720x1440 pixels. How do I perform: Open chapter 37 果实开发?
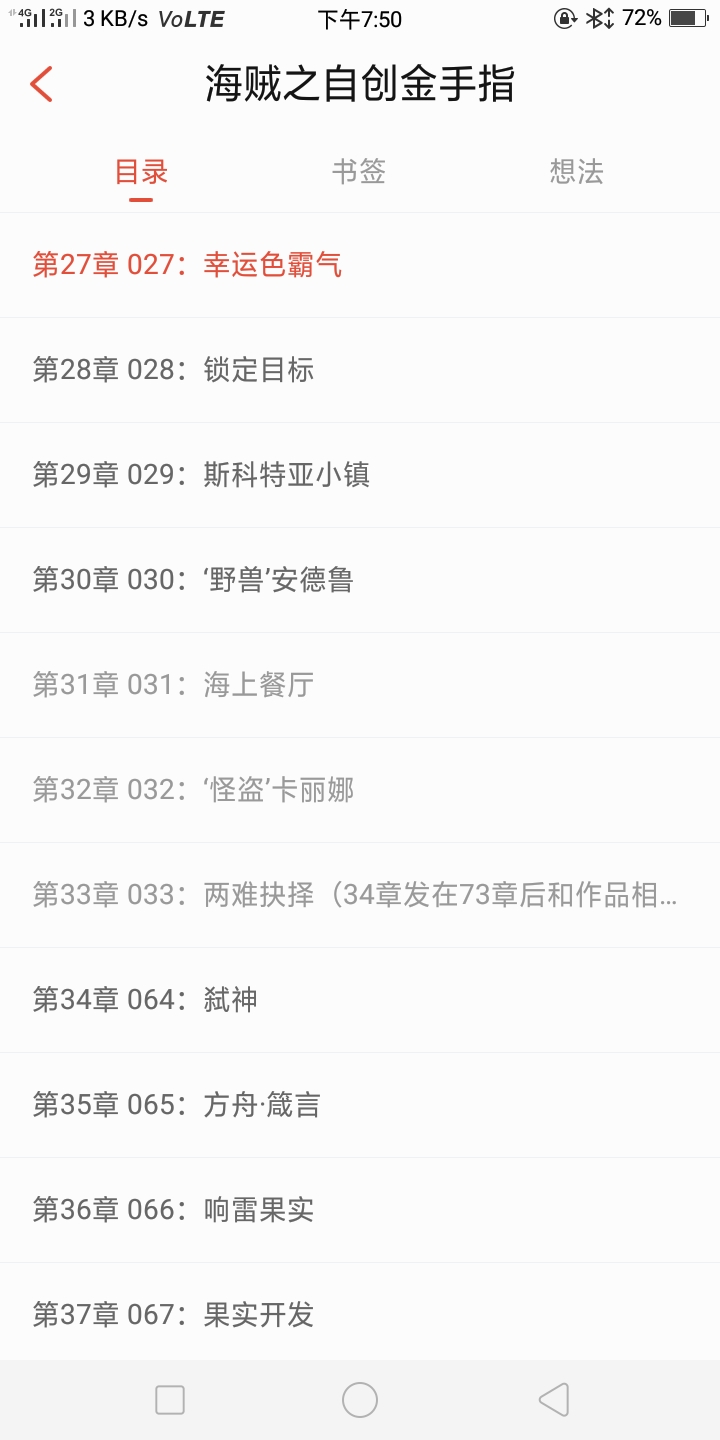360,1311
